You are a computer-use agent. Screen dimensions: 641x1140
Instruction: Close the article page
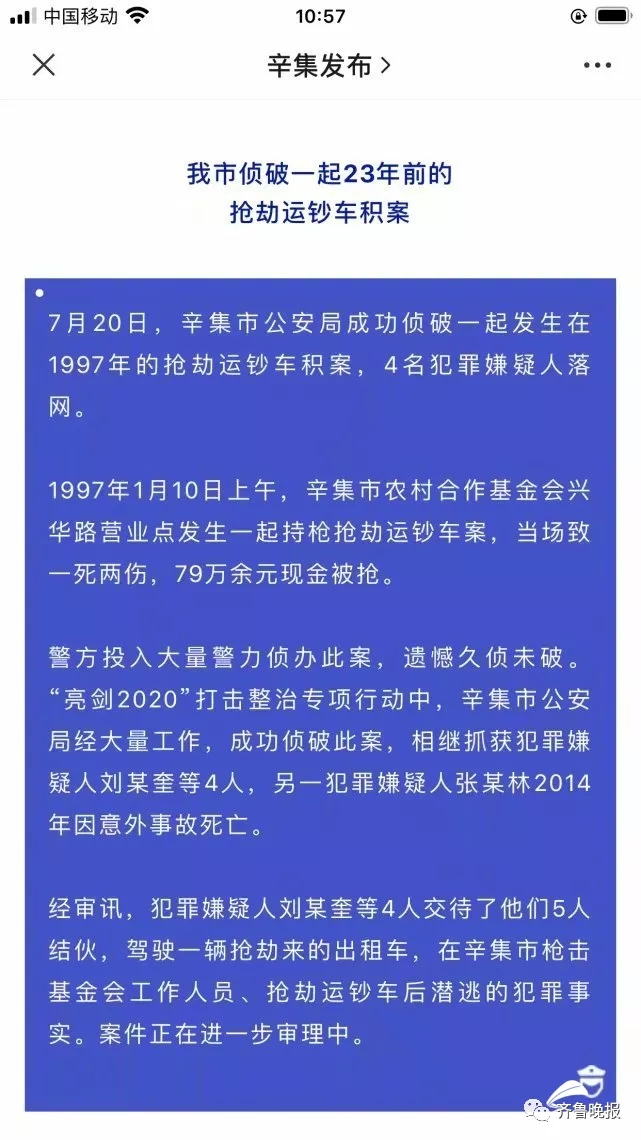[44, 65]
